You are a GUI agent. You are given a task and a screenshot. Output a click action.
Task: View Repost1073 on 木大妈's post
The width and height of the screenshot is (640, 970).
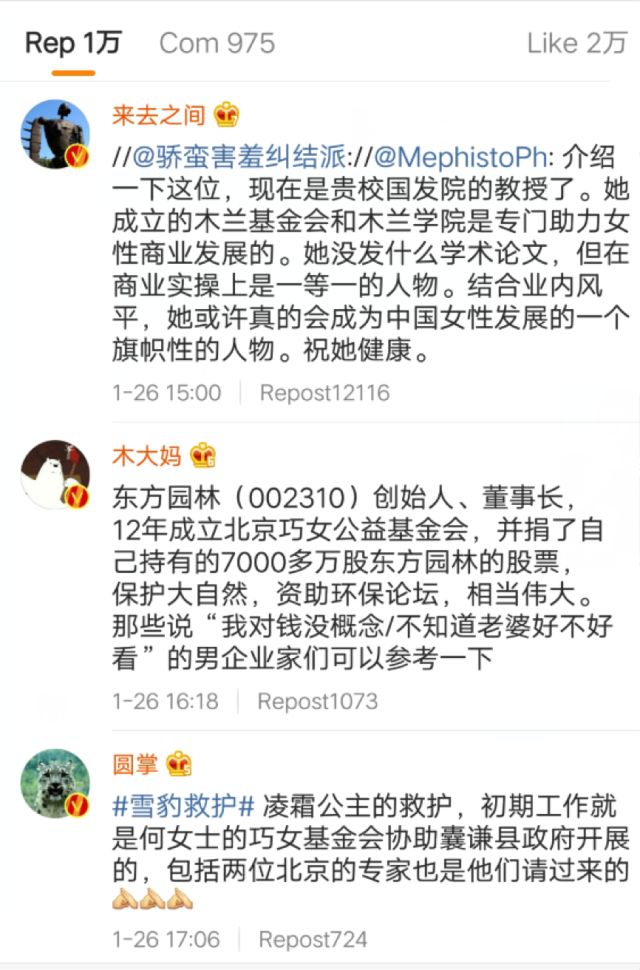[x=318, y=701]
